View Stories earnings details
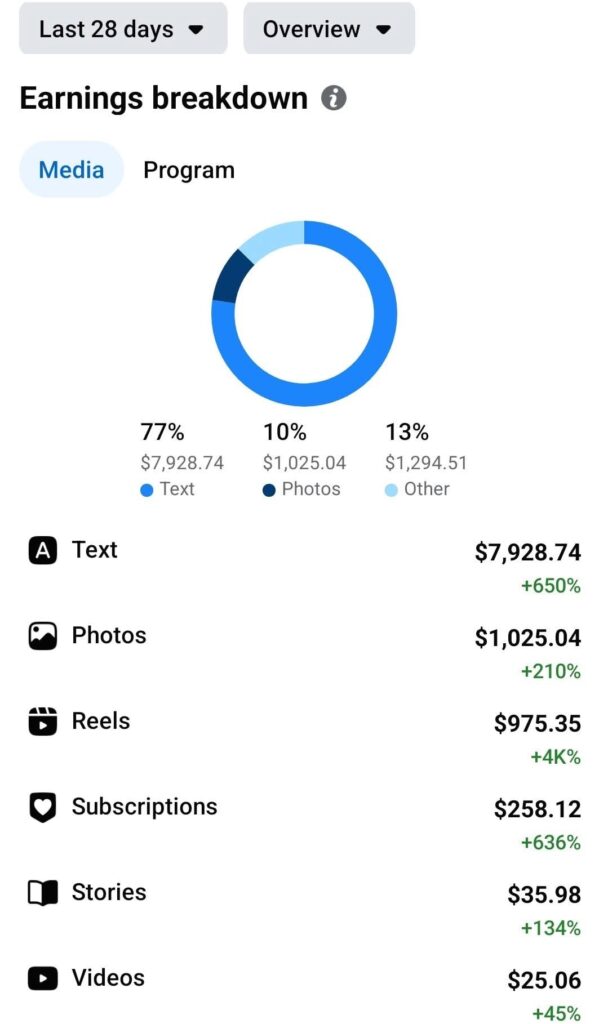Viewport: 608px width, 1024px height. click(304, 909)
